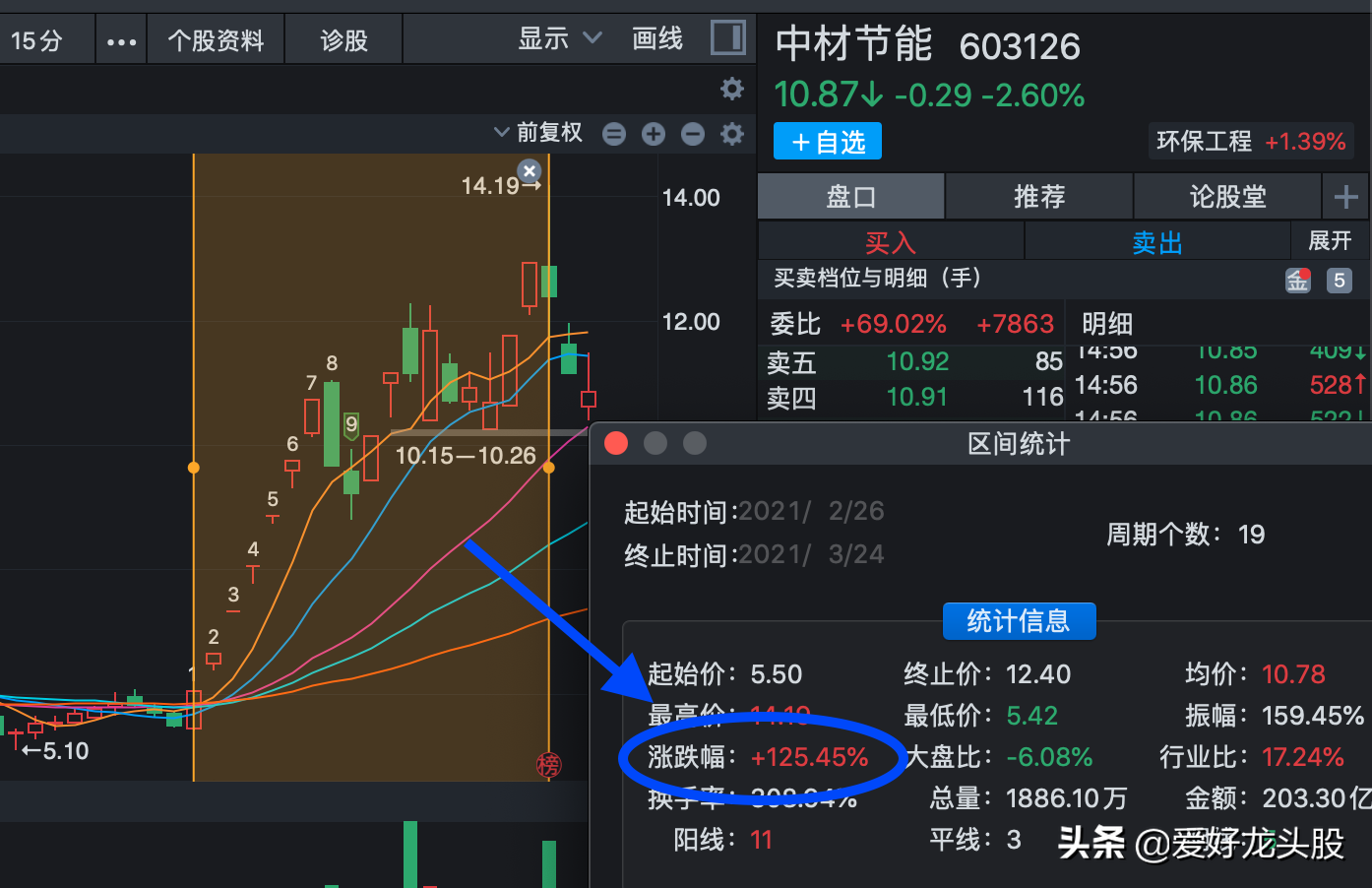The image size is (1372, 888).
Task: Expand the order panel with 展开
Action: coord(1330,241)
